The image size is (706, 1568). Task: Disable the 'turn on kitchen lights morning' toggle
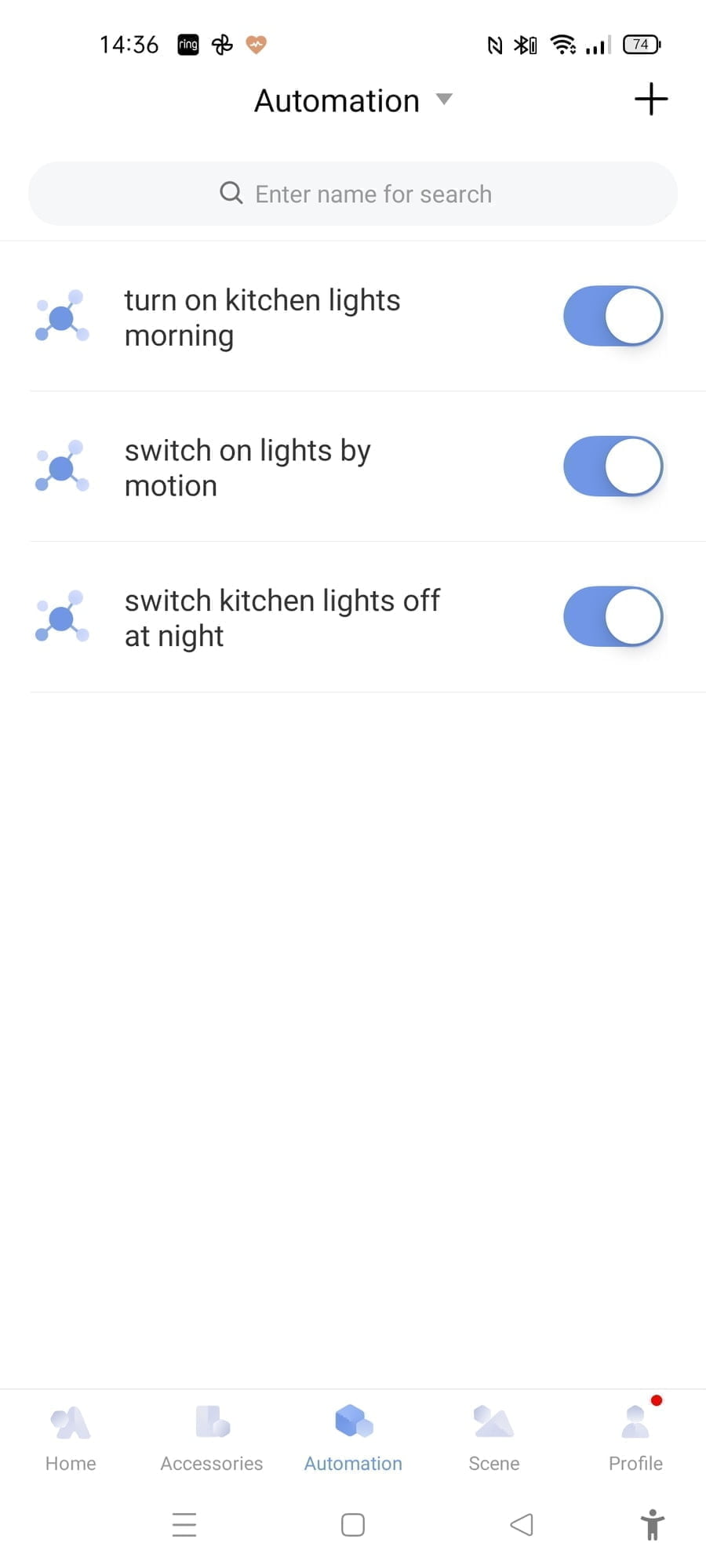[613, 316]
